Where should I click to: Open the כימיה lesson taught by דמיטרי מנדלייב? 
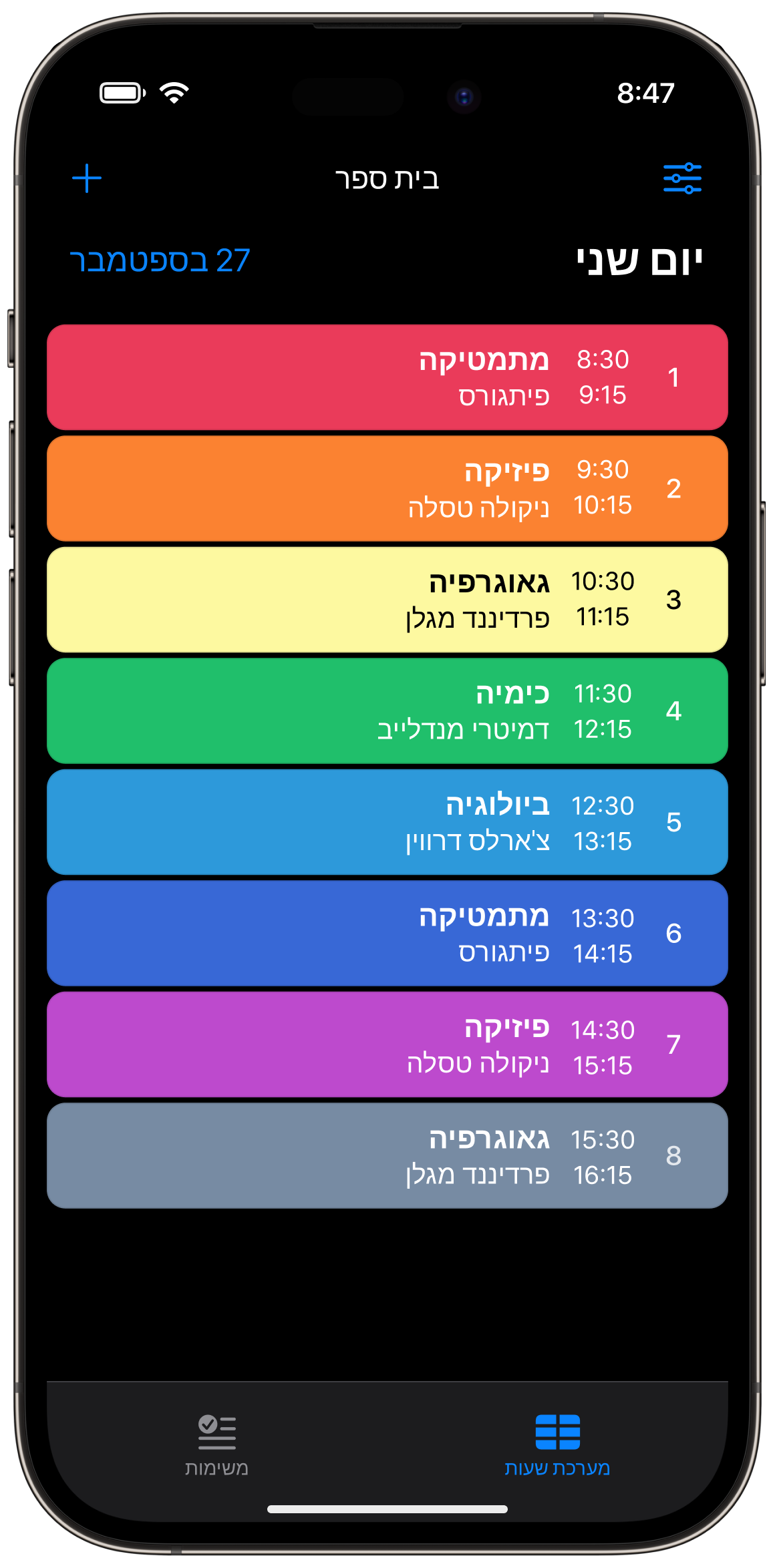[386, 711]
